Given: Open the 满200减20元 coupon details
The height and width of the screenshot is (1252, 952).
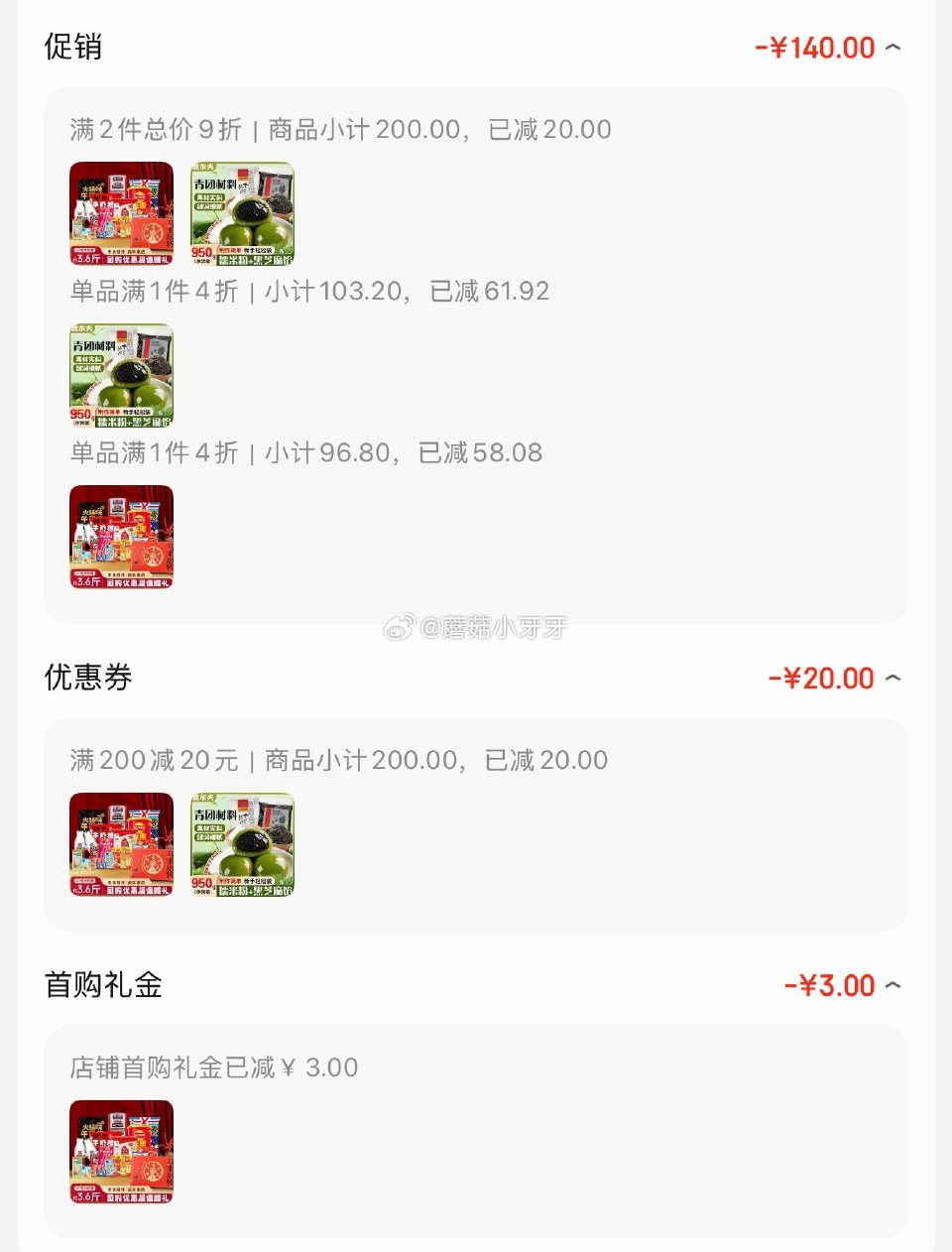Looking at the screenshot, I should pyautogui.click(x=337, y=759).
